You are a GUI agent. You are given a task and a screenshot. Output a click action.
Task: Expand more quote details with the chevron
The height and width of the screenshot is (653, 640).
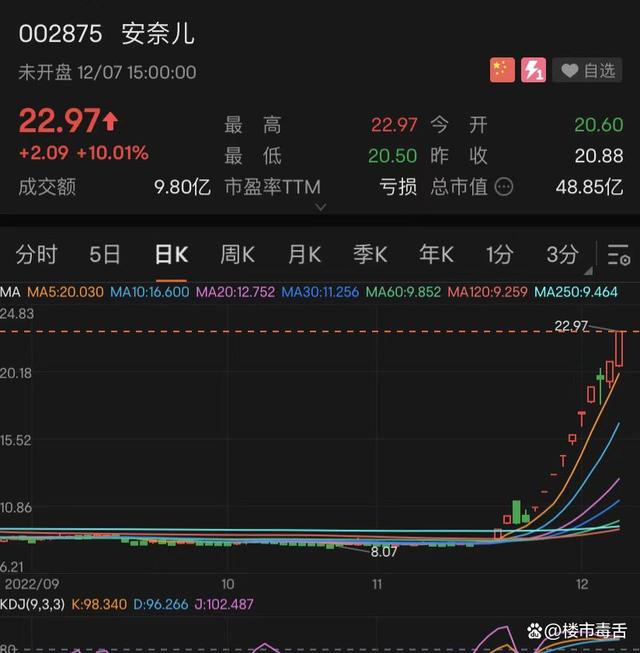320,208
